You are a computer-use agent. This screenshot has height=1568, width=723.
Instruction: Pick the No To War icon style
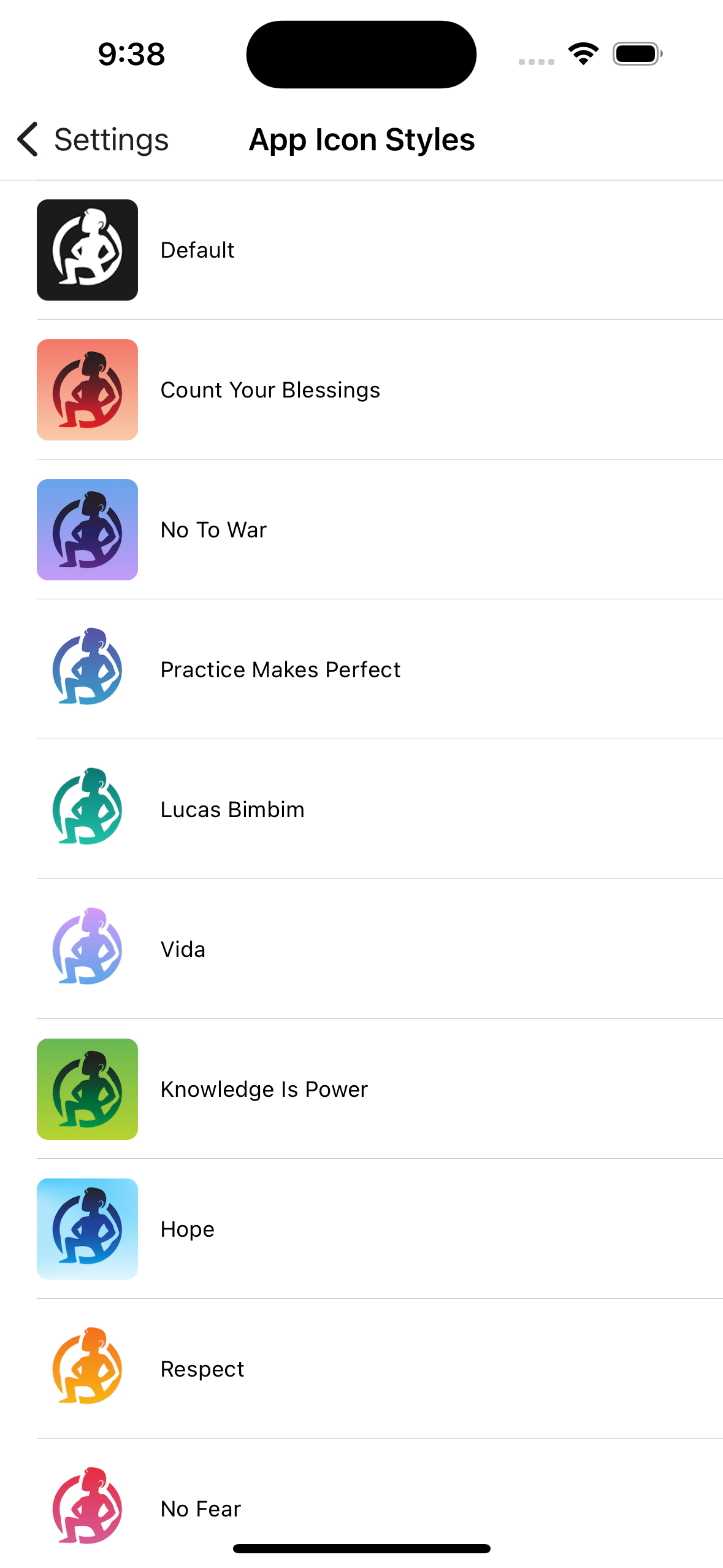(x=213, y=530)
